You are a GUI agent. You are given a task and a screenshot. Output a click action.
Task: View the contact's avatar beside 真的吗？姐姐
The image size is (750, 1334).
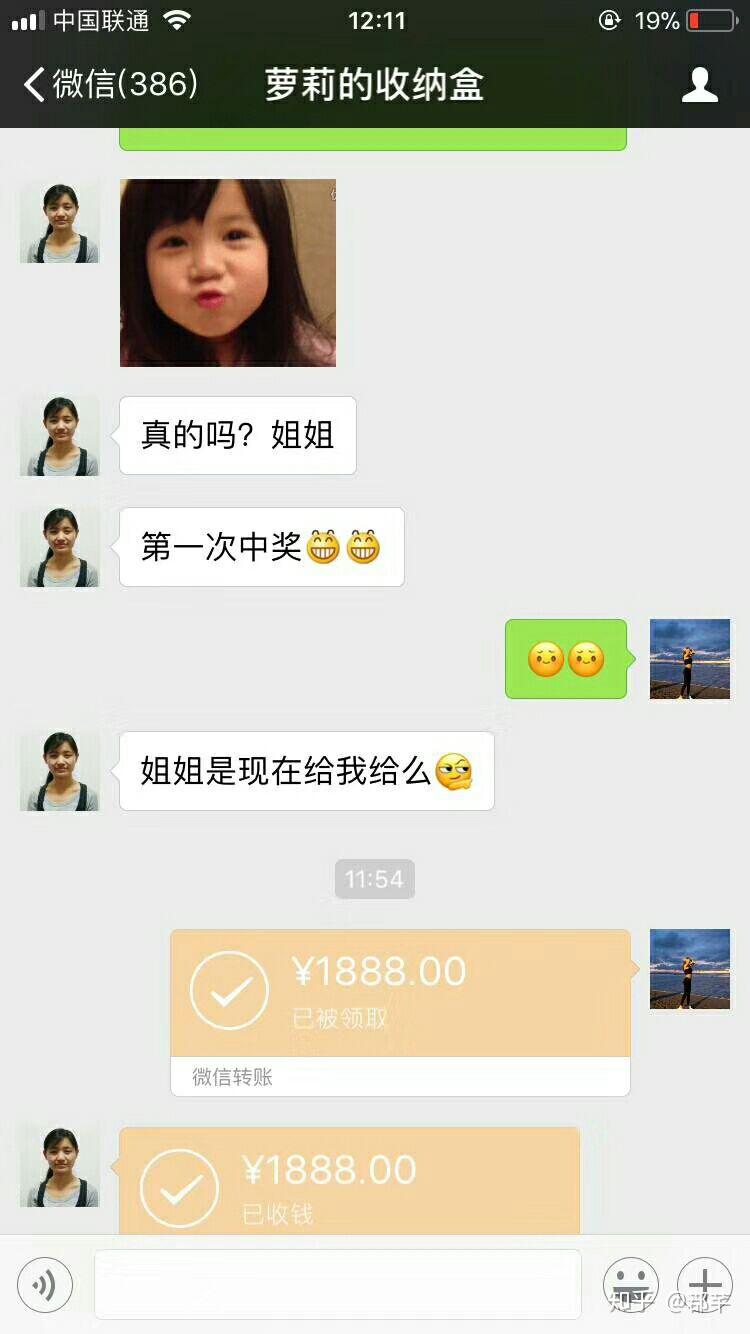coord(60,436)
